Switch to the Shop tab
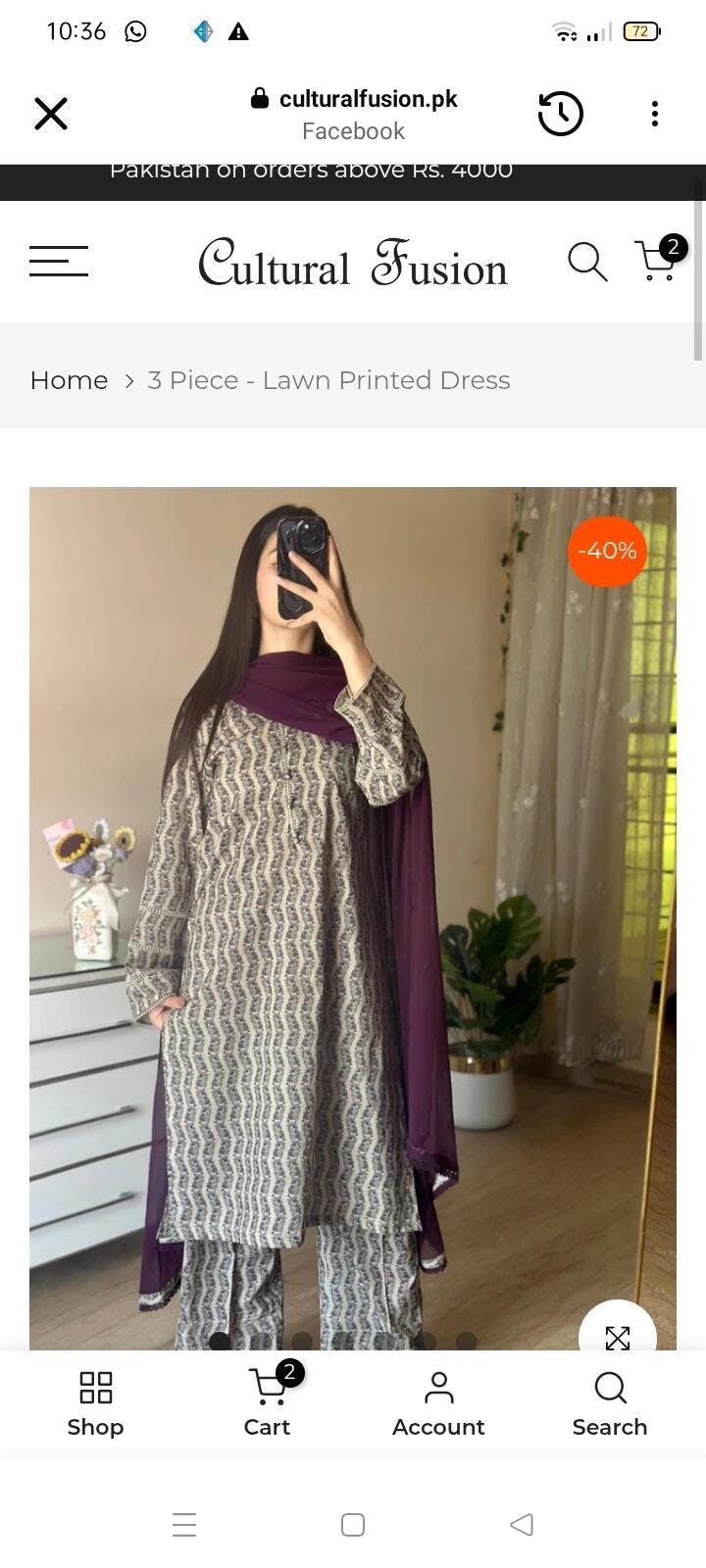 click(95, 1403)
